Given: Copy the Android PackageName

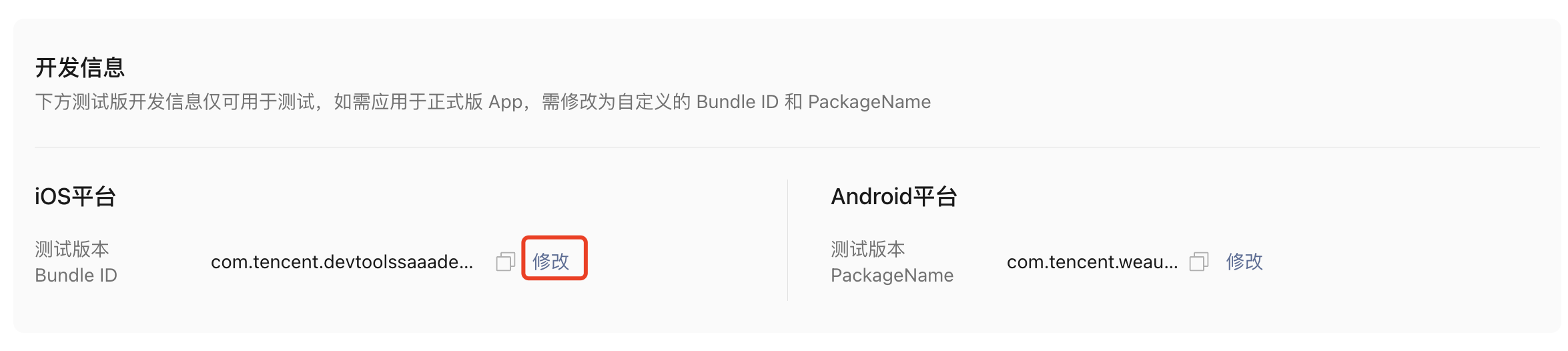Looking at the screenshot, I should click(1199, 262).
